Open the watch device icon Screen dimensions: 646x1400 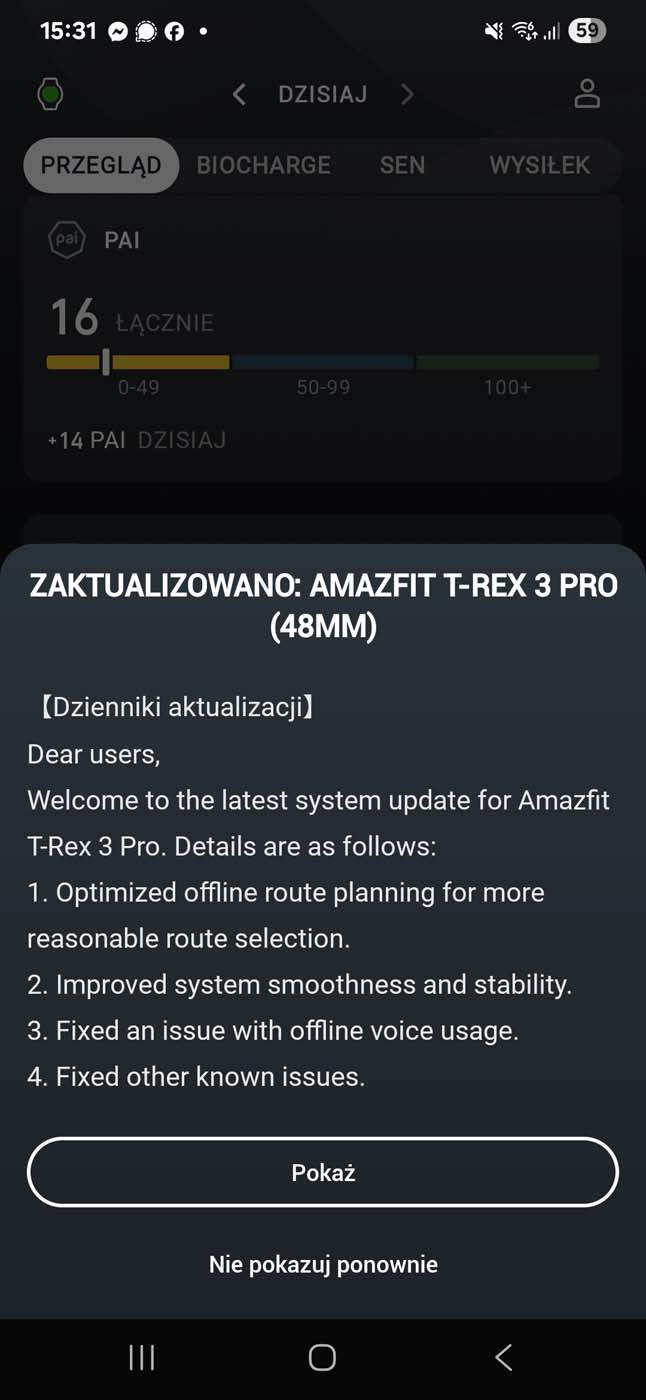[50, 94]
